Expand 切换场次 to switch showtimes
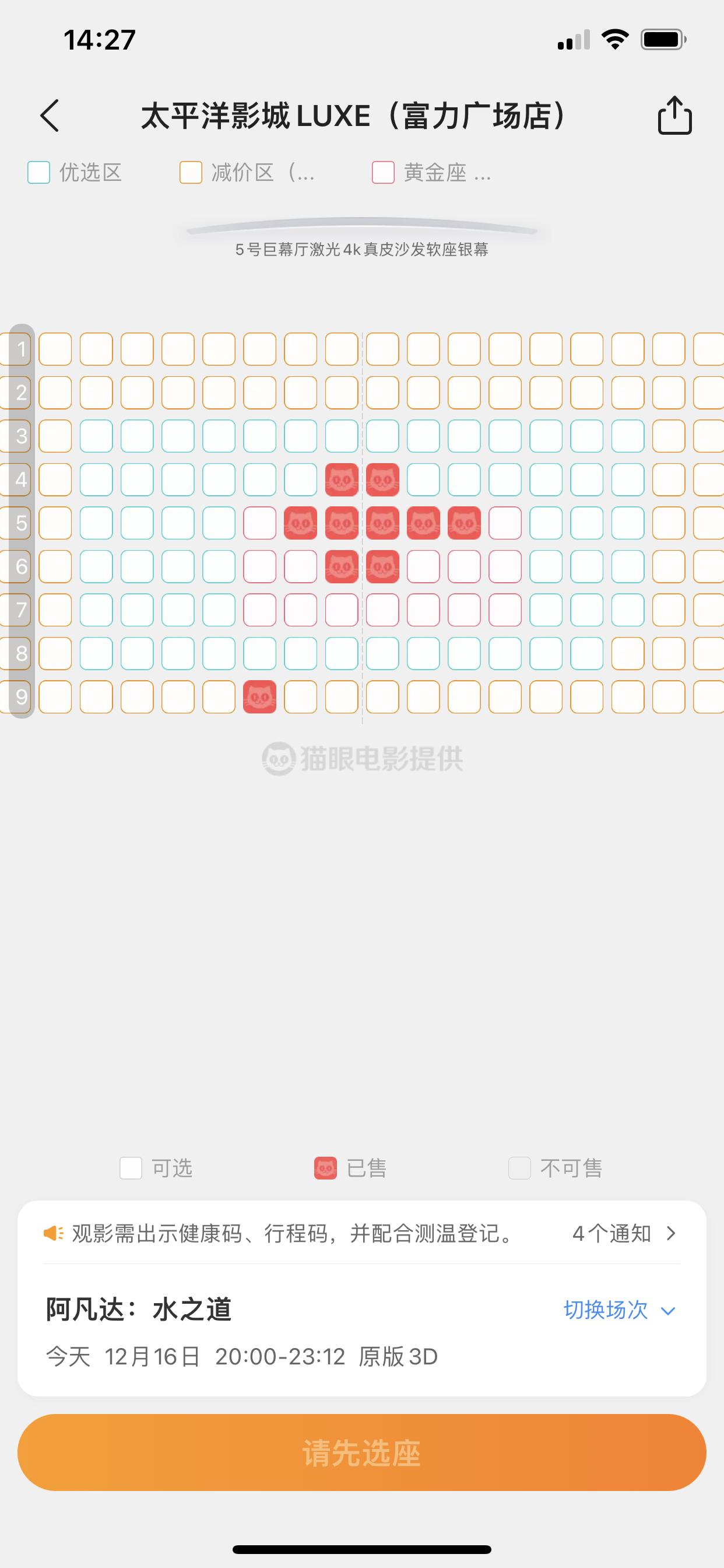 point(619,1311)
